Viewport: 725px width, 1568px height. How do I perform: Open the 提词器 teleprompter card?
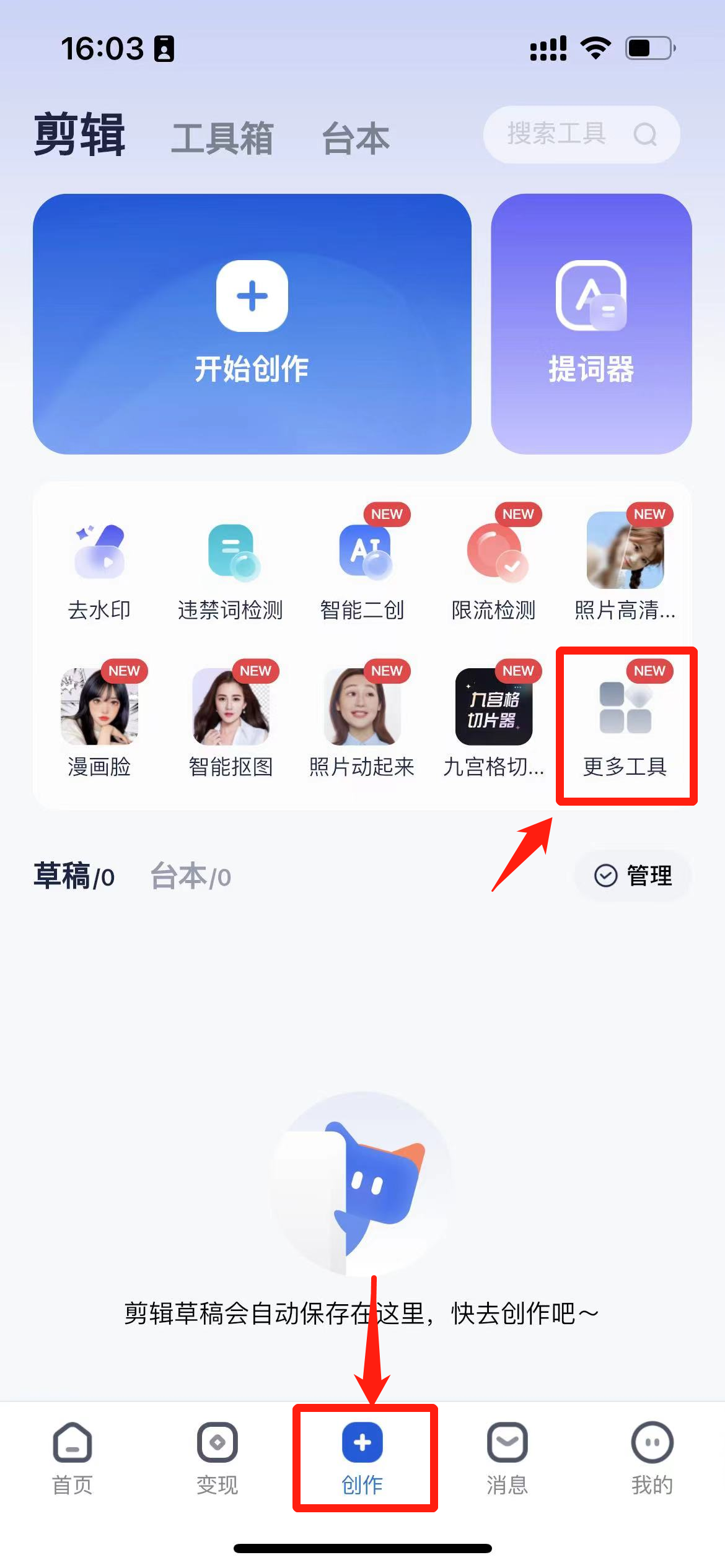(591, 323)
